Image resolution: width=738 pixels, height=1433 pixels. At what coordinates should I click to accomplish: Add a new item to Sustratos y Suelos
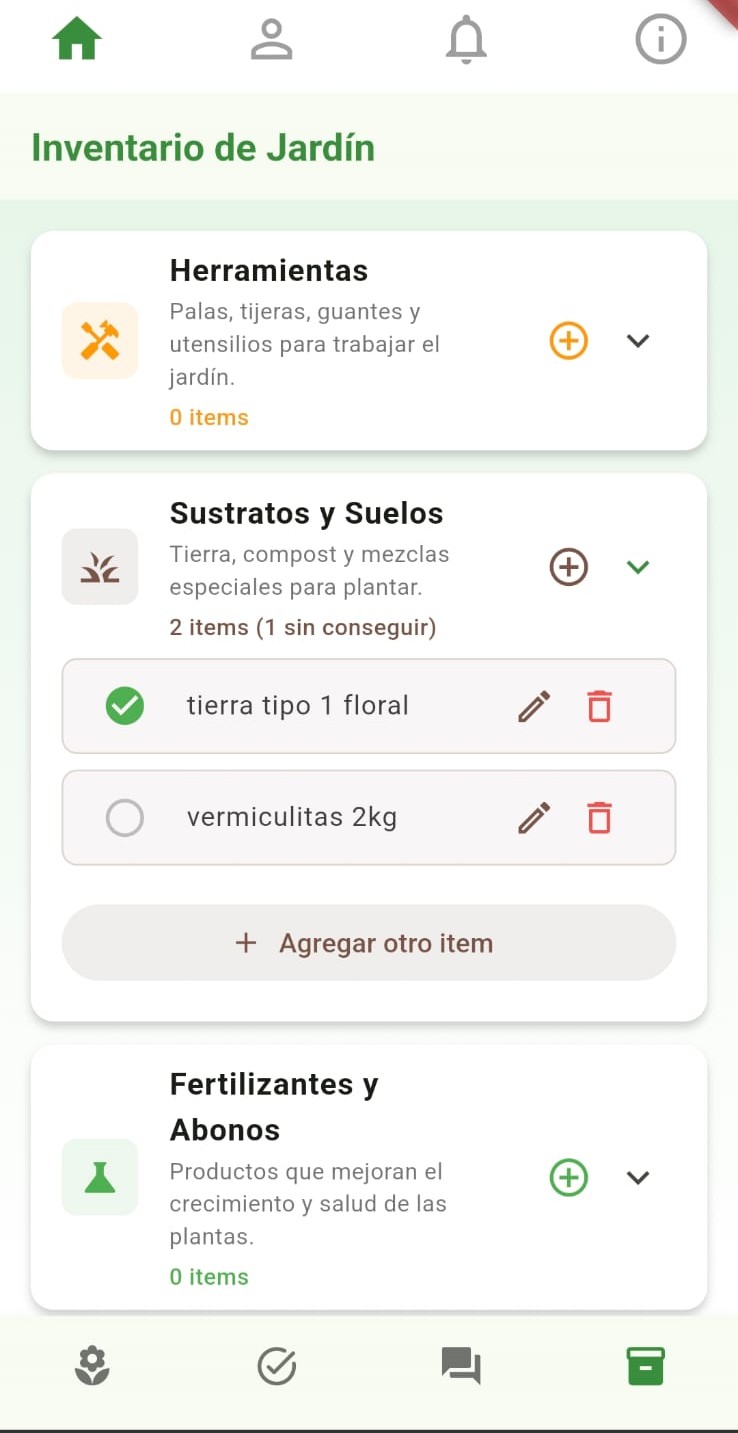[568, 566]
